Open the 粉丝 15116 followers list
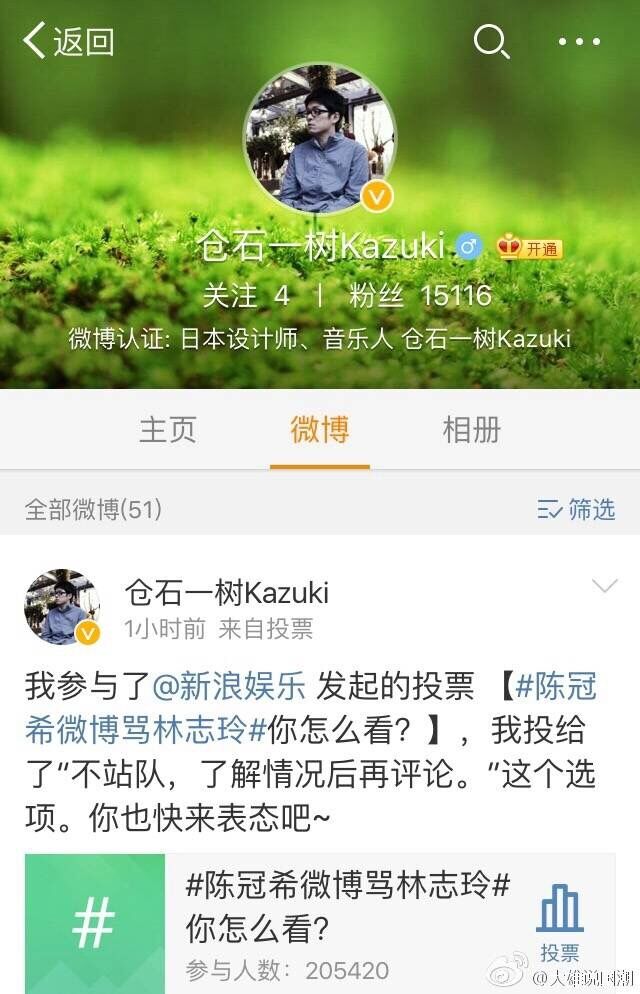Viewport: 640px width, 994px height. click(x=420, y=296)
